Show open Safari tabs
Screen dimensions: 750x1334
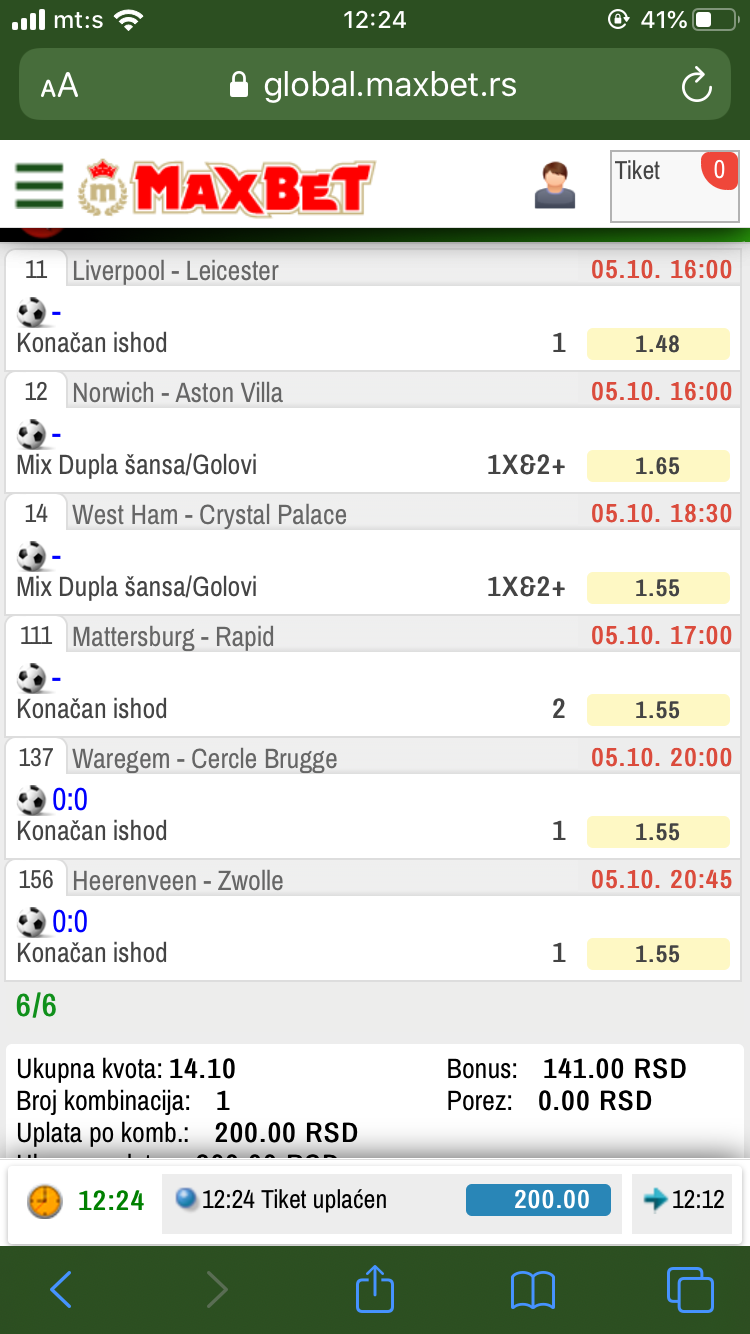(x=690, y=1289)
